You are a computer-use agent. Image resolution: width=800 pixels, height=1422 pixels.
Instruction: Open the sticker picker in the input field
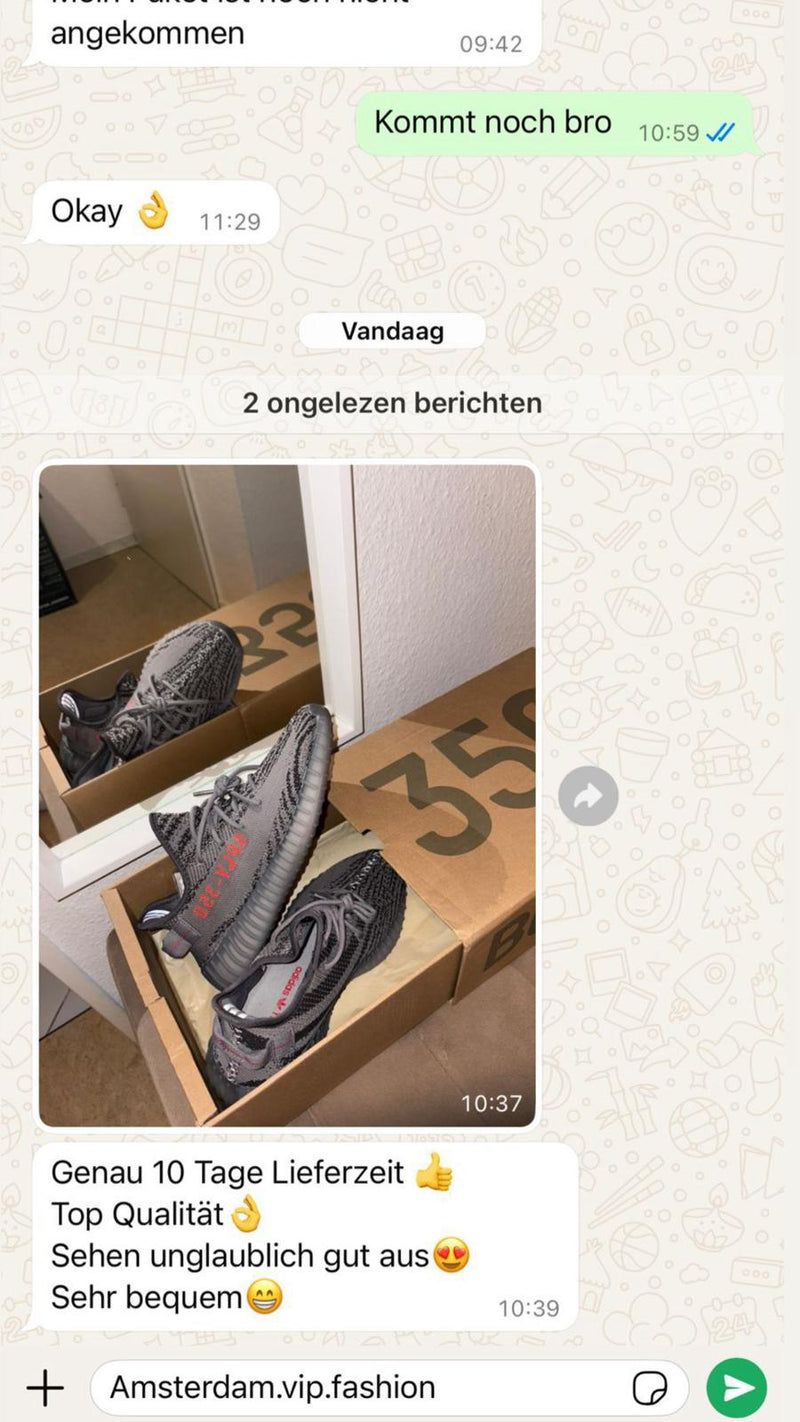(650, 1388)
